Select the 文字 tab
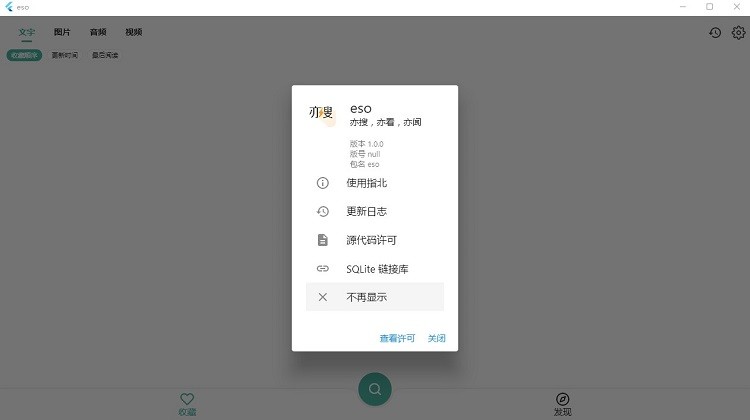Viewport: 750px width, 420px height. (27, 32)
